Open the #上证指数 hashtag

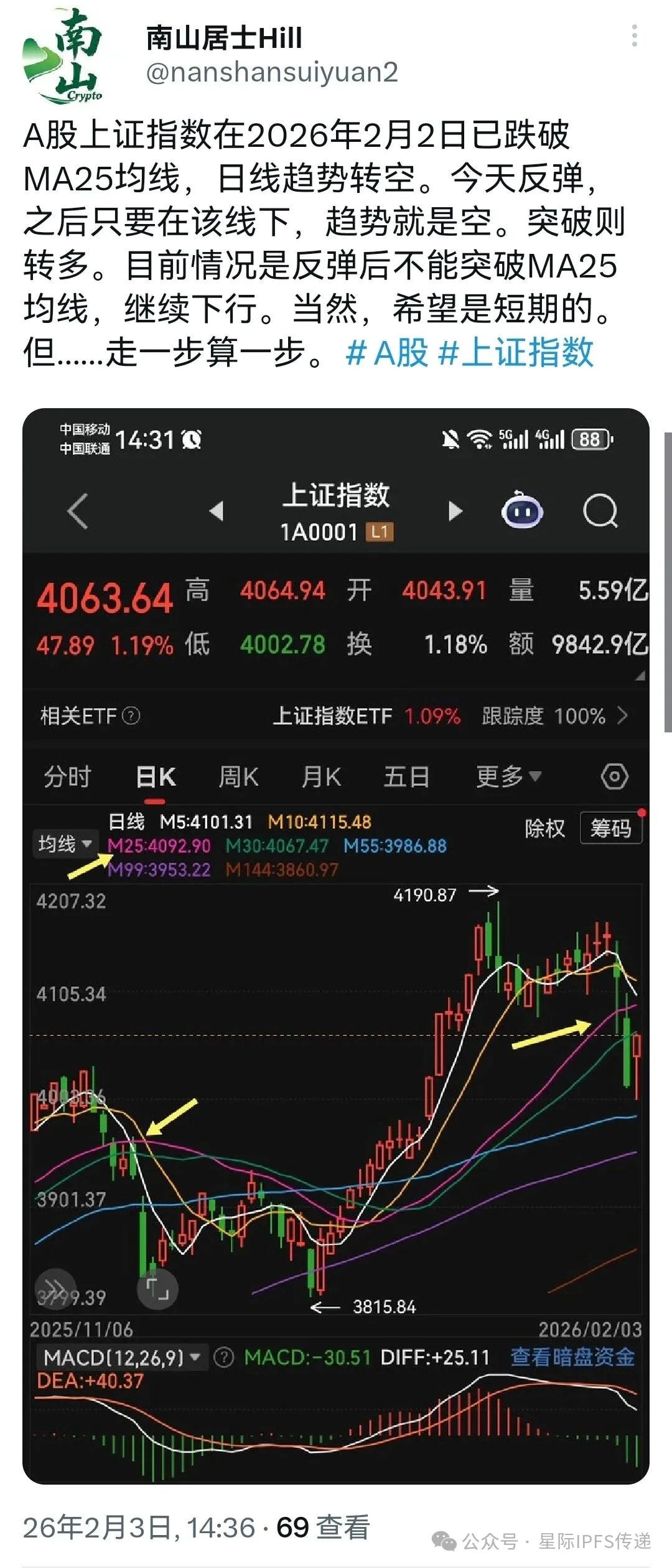[x=516, y=353]
